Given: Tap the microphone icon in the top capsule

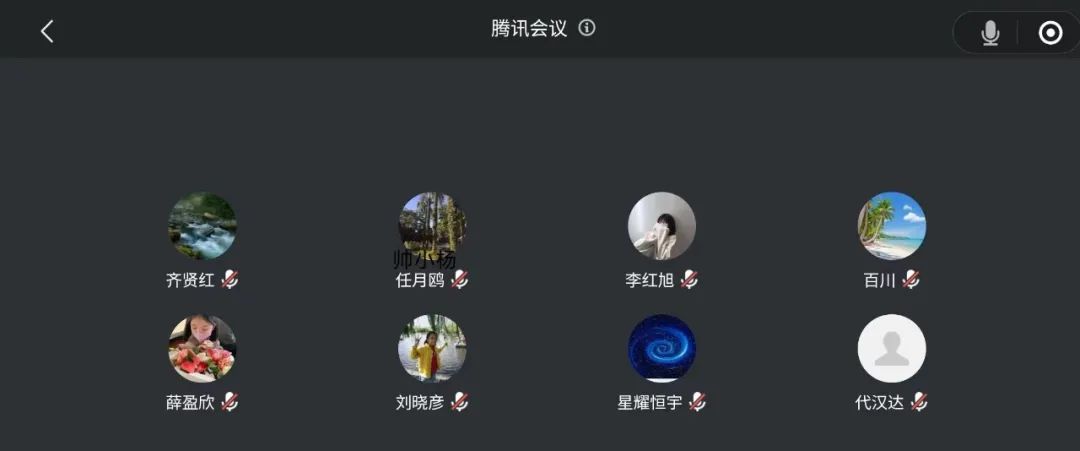Looking at the screenshot, I should click(x=990, y=33).
